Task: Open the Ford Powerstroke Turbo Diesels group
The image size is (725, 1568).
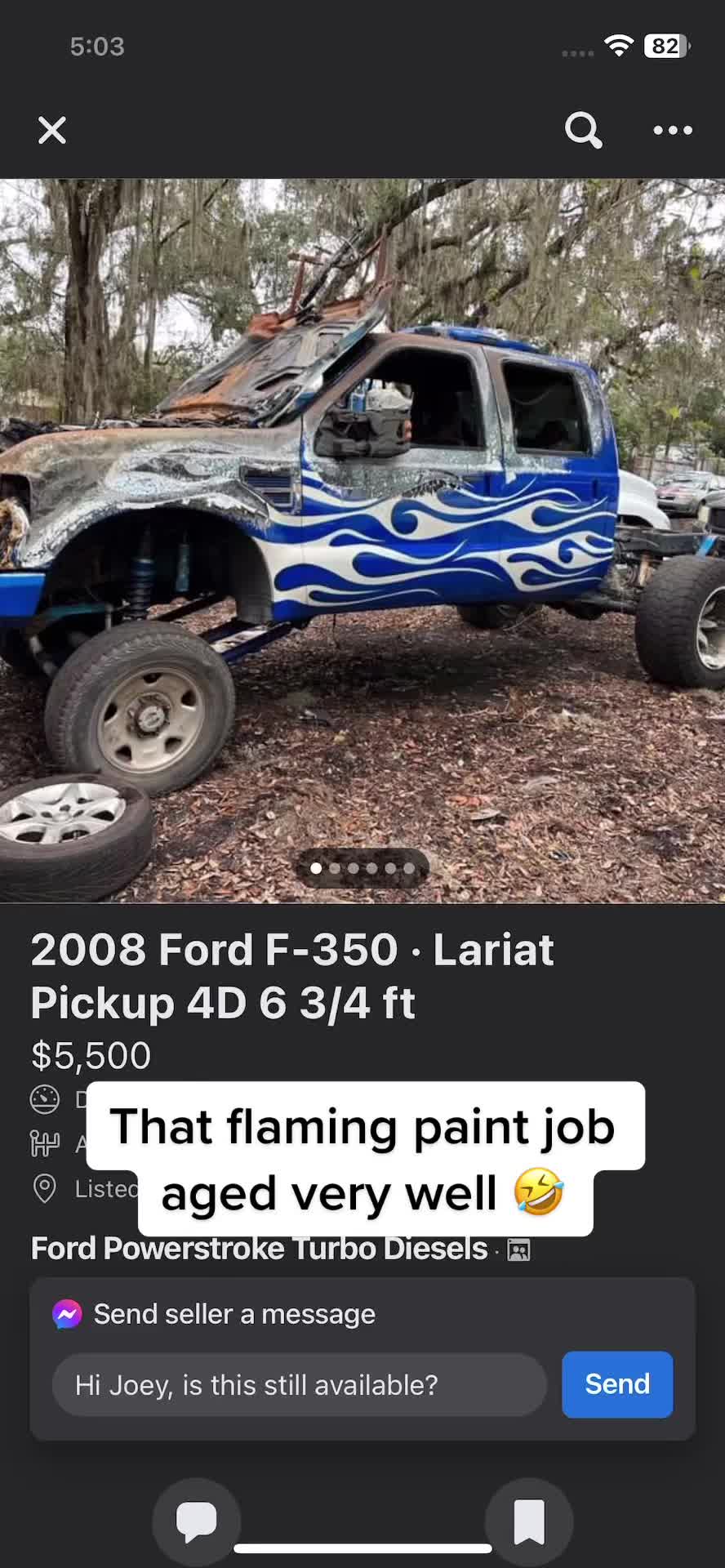Action: 259,1249
